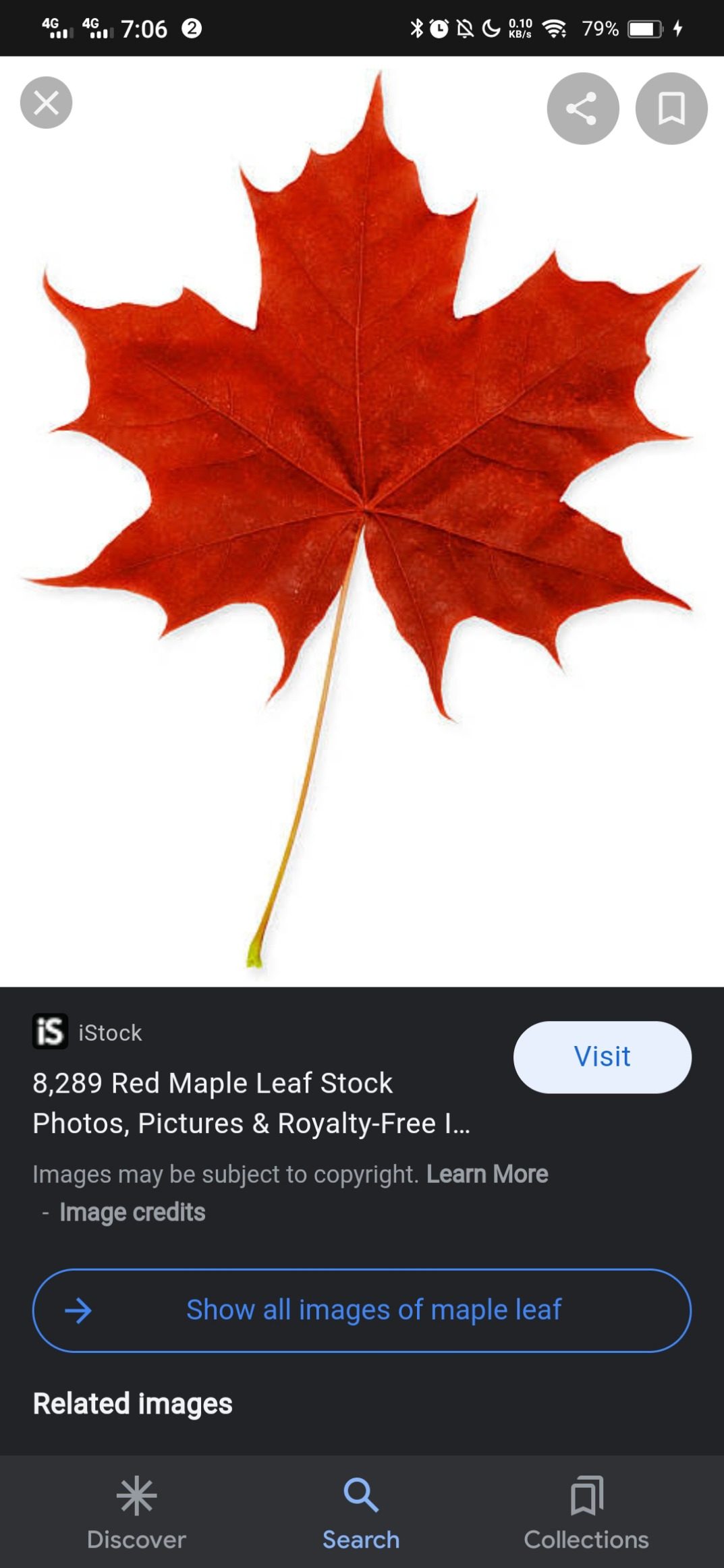This screenshot has width=724, height=1568.
Task: Open the iStock Red Maple Leaf page title
Action: [x=251, y=1103]
